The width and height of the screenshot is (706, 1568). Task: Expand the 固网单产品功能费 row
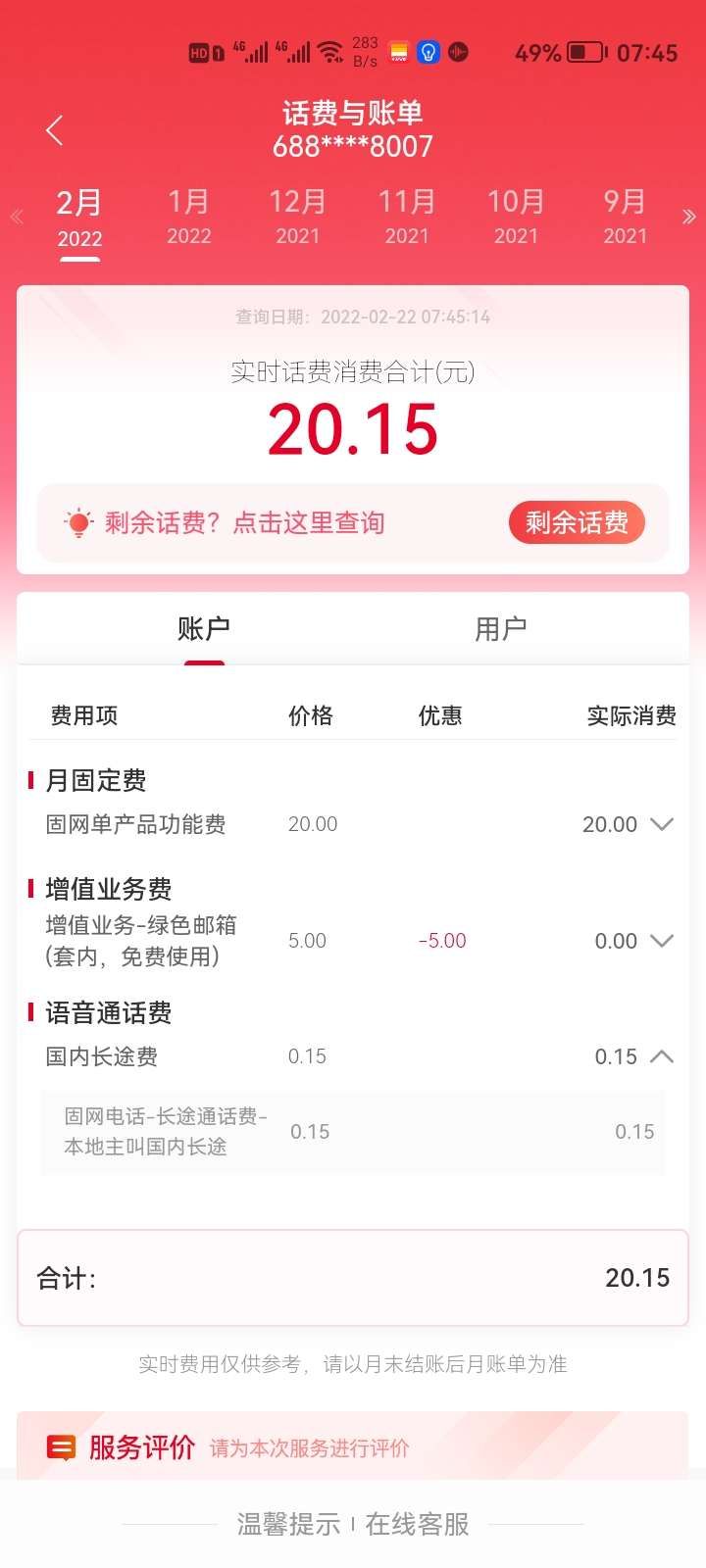(x=662, y=824)
